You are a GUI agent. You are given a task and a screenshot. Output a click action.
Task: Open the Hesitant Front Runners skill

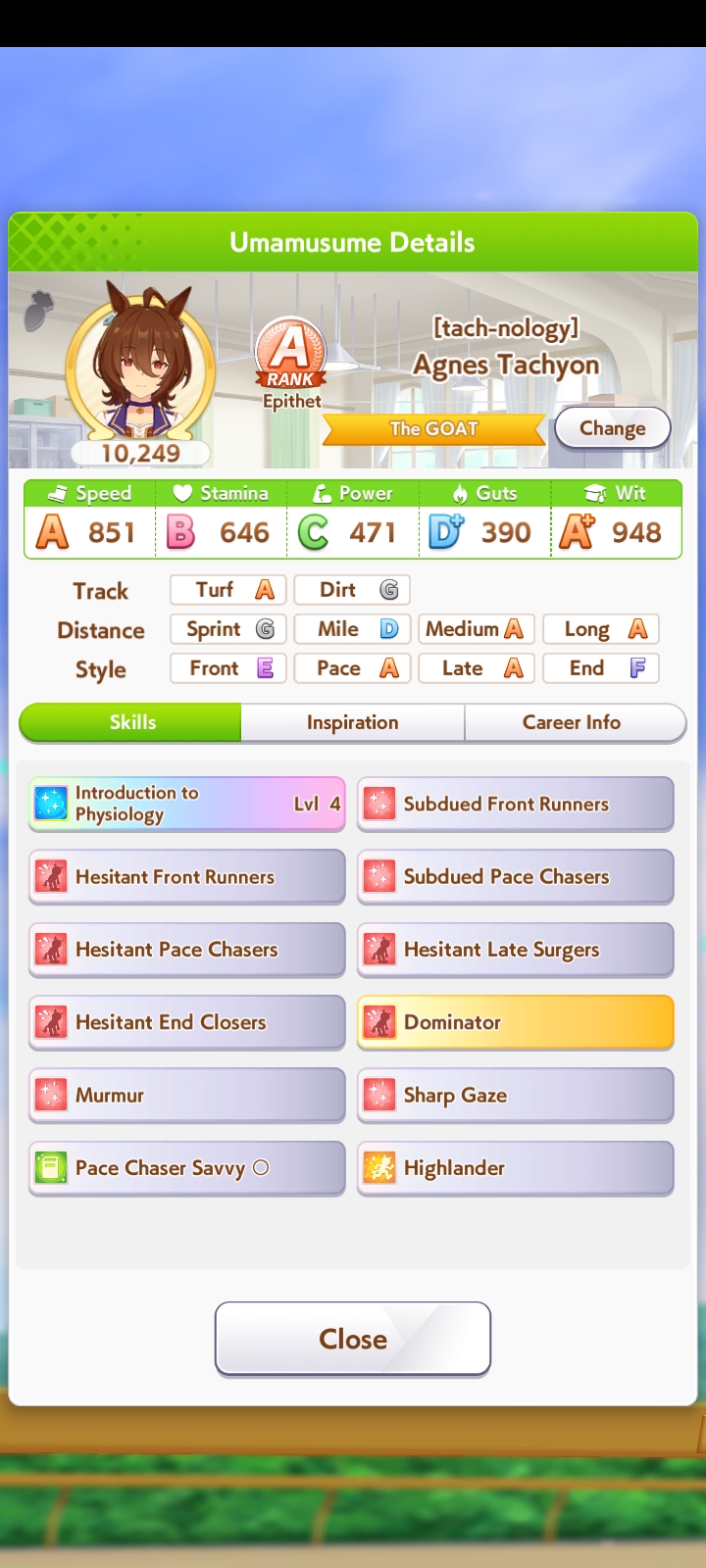coord(186,876)
